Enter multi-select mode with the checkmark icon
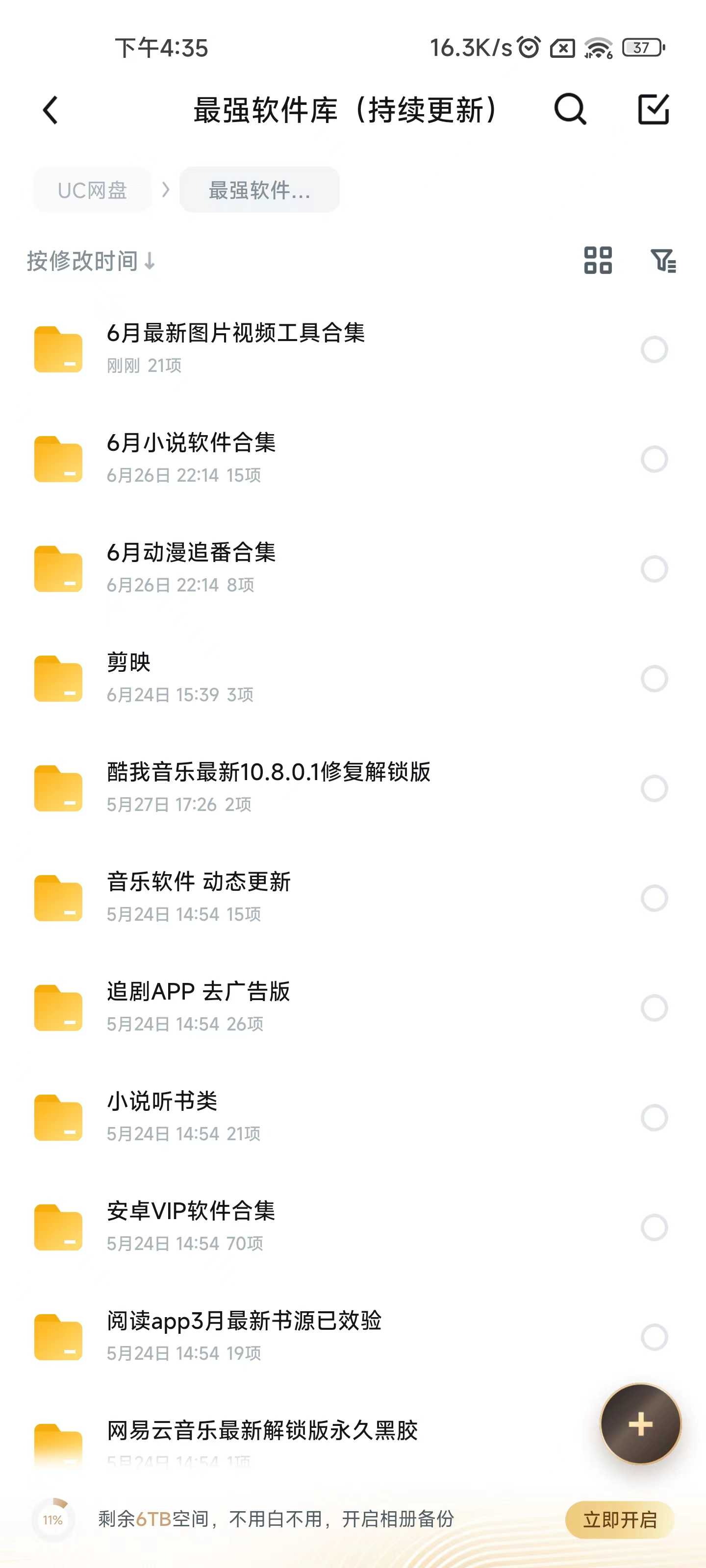The height and width of the screenshot is (1568, 706). click(x=654, y=110)
